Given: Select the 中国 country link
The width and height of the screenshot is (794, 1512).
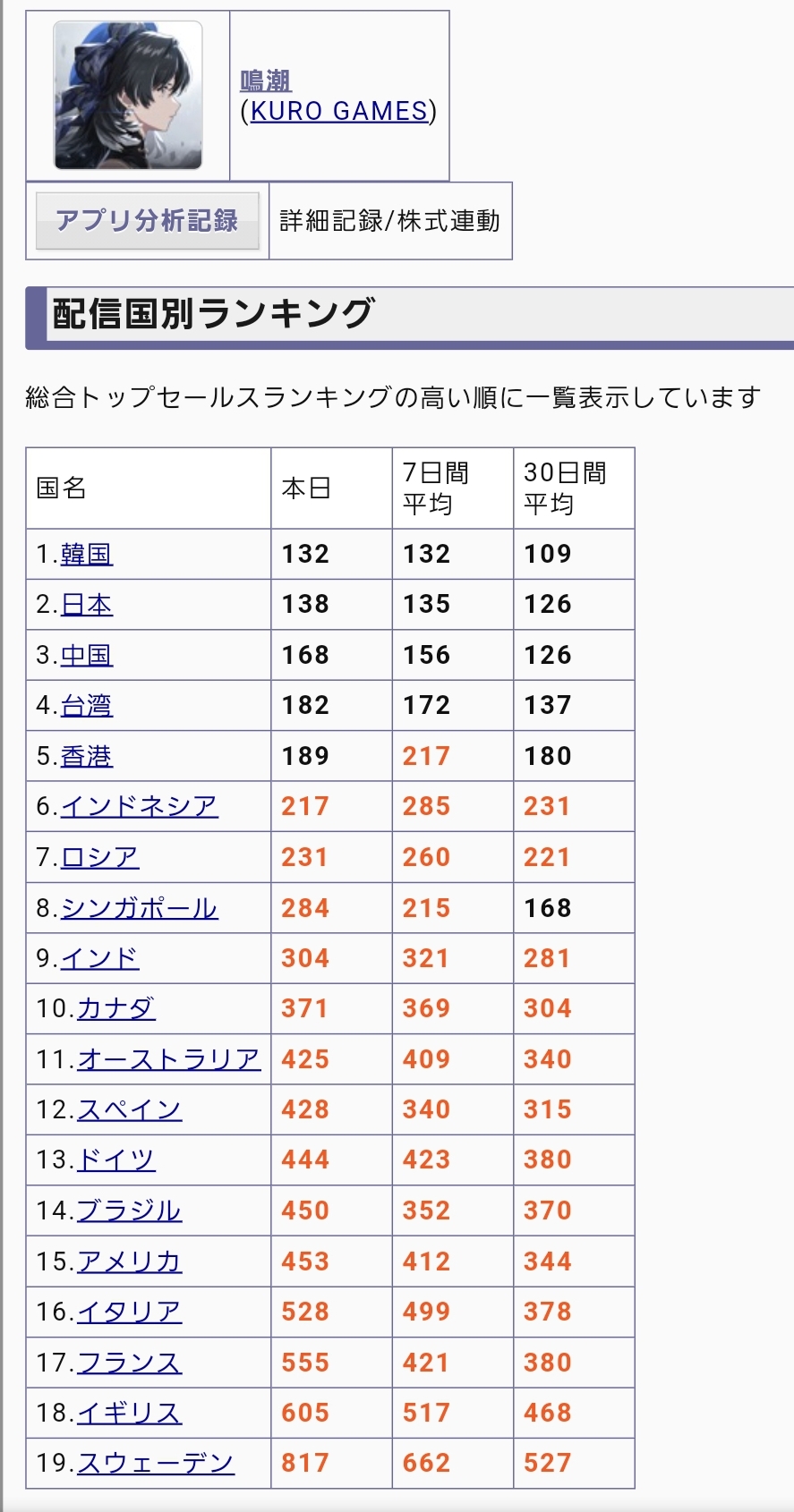Looking at the screenshot, I should [87, 655].
